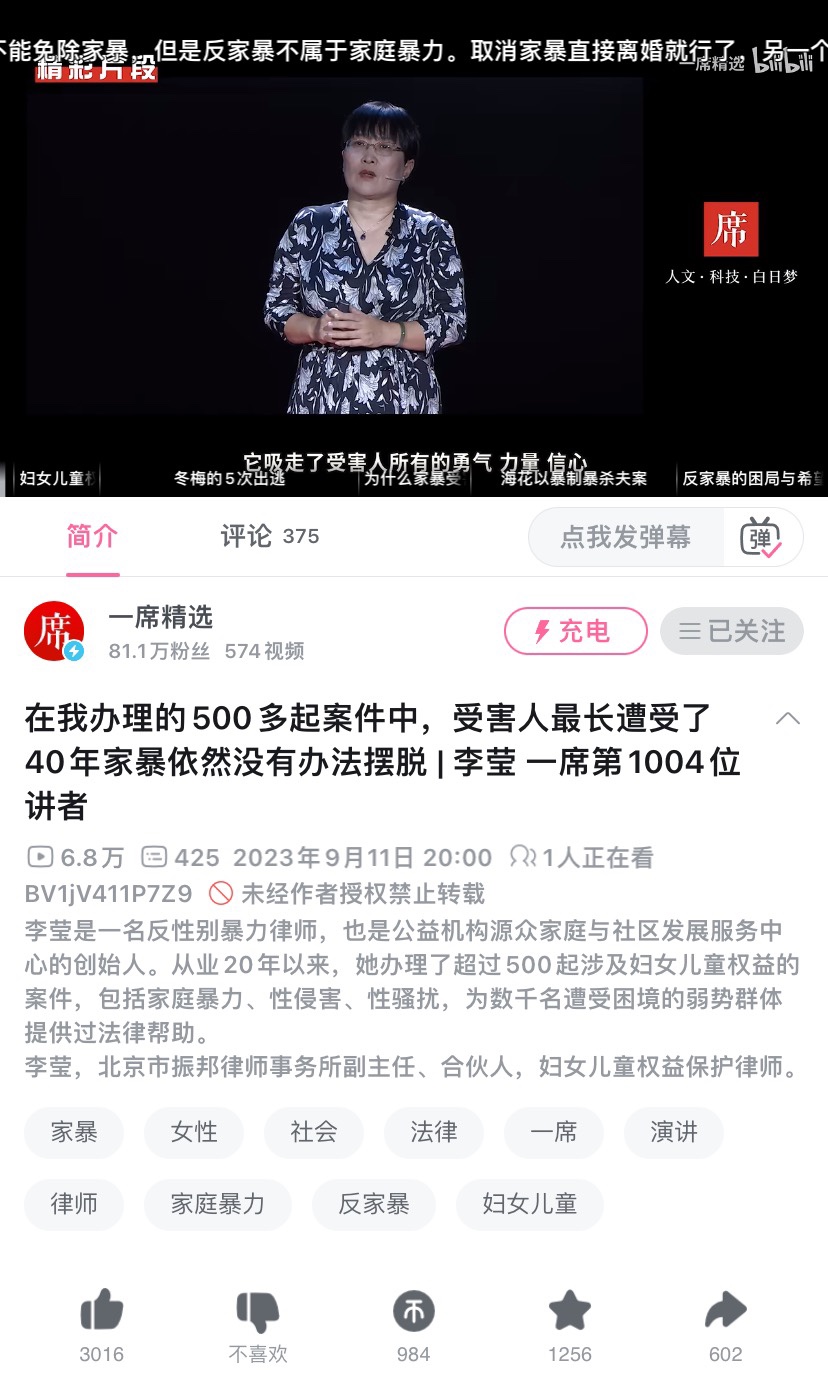Tap the 充电 button
828x1390 pixels.
575,631
